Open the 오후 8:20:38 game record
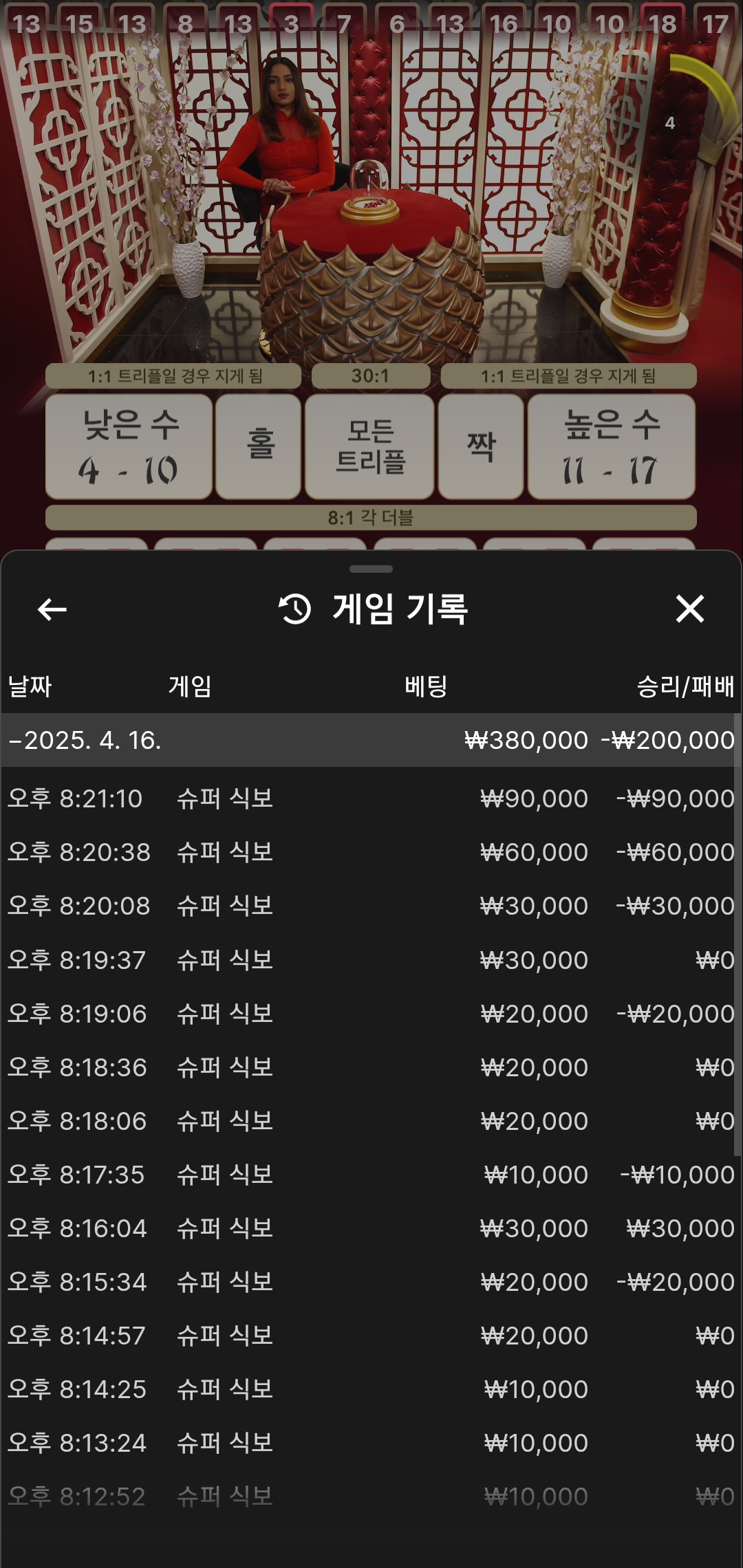743x1568 pixels. pos(370,852)
